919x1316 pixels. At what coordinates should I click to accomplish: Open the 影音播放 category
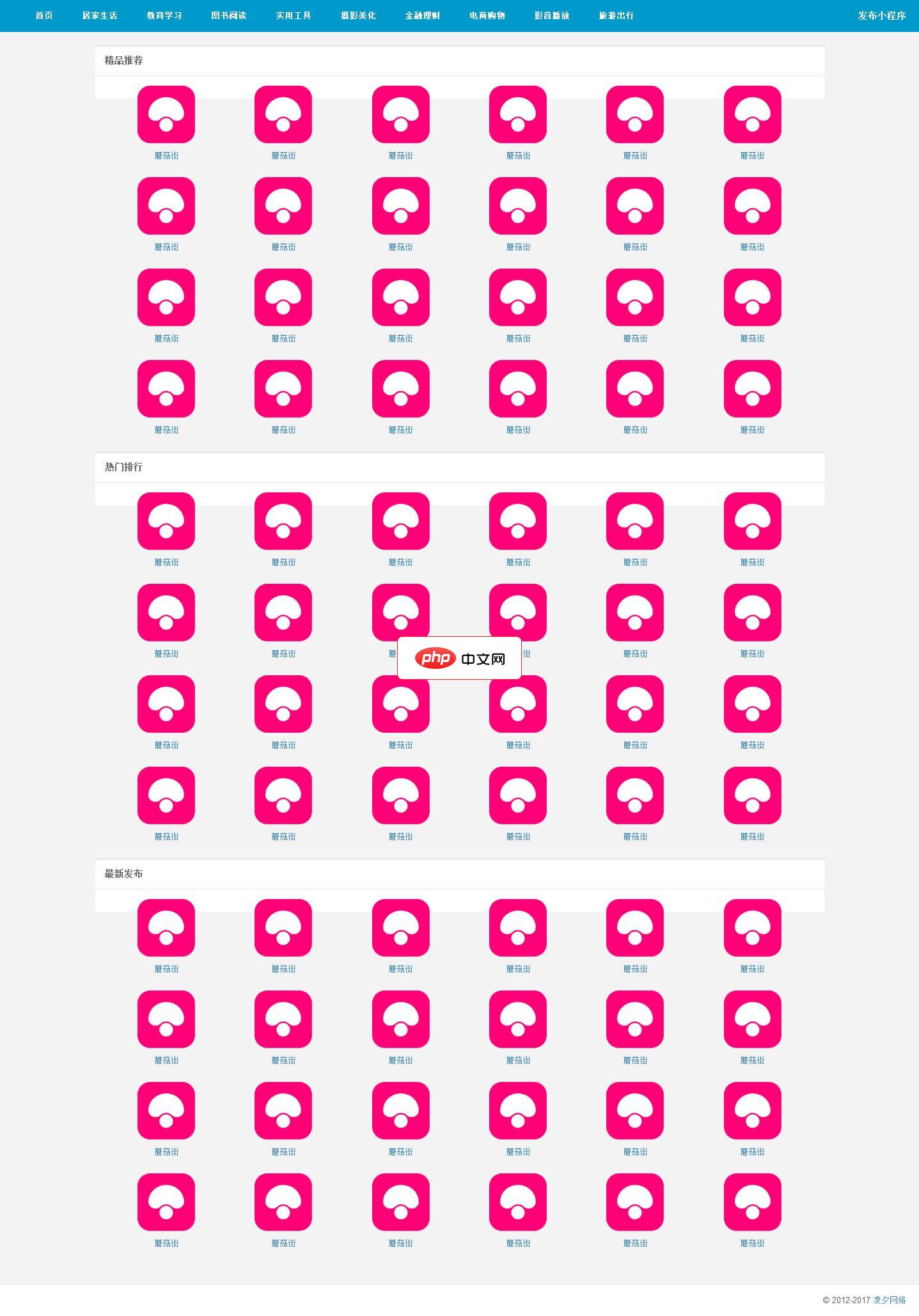pyautogui.click(x=552, y=15)
